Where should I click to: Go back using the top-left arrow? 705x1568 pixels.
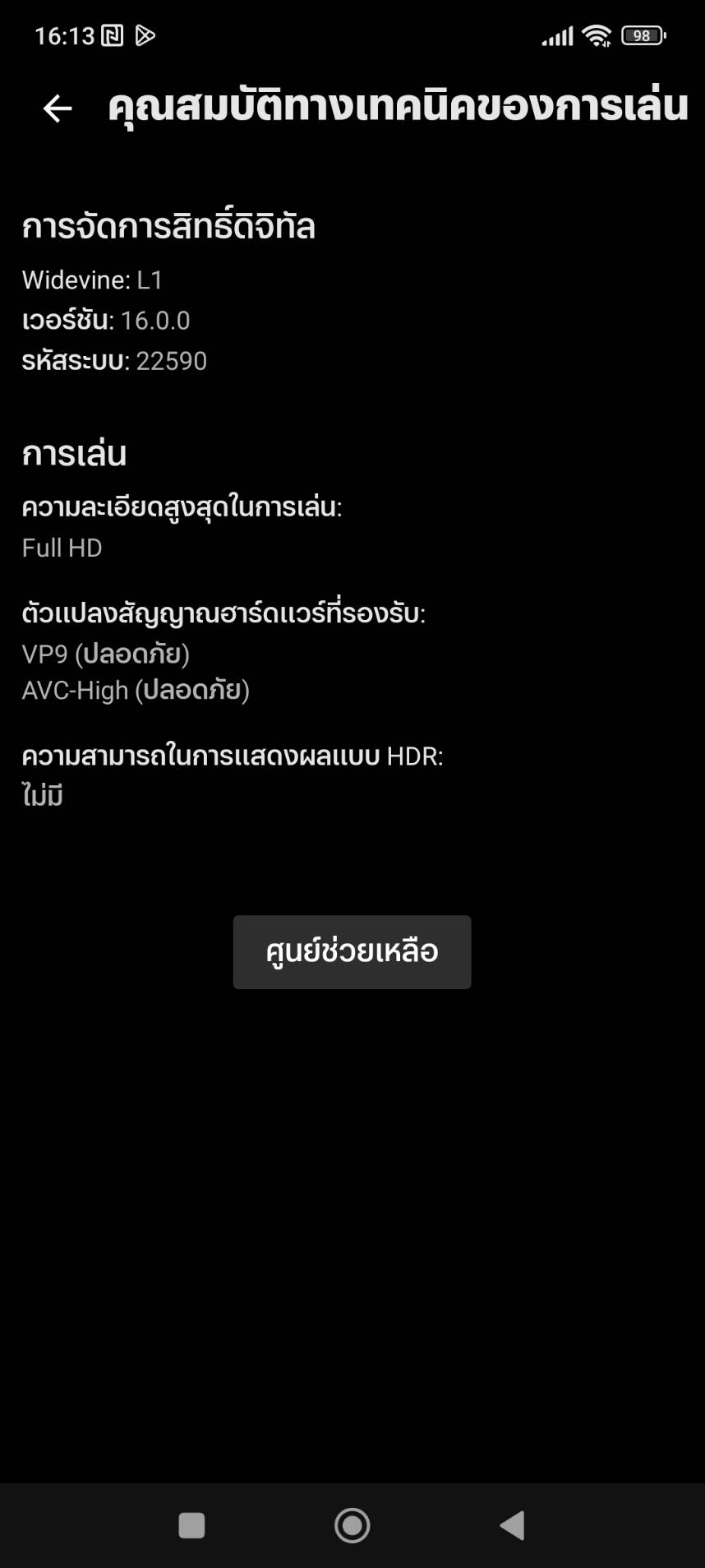click(x=58, y=108)
